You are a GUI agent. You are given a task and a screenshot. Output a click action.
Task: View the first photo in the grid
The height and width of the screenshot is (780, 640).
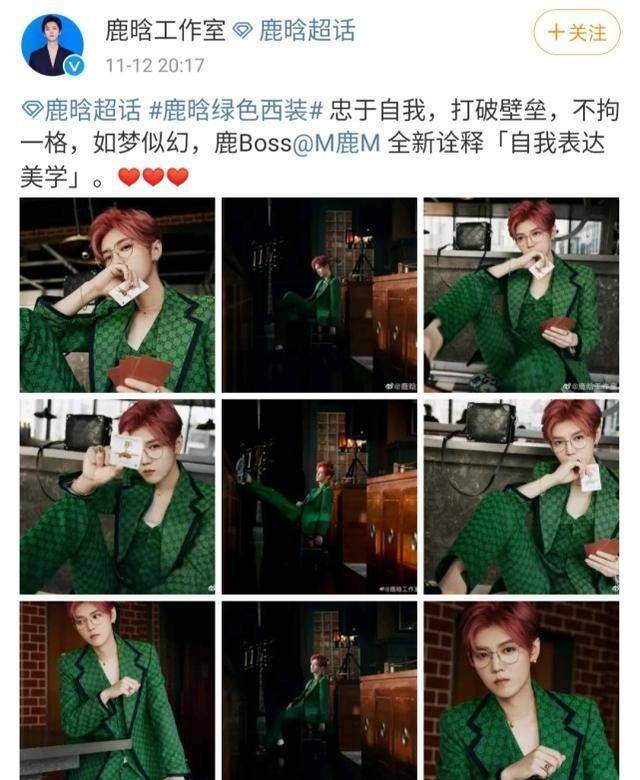(117, 294)
